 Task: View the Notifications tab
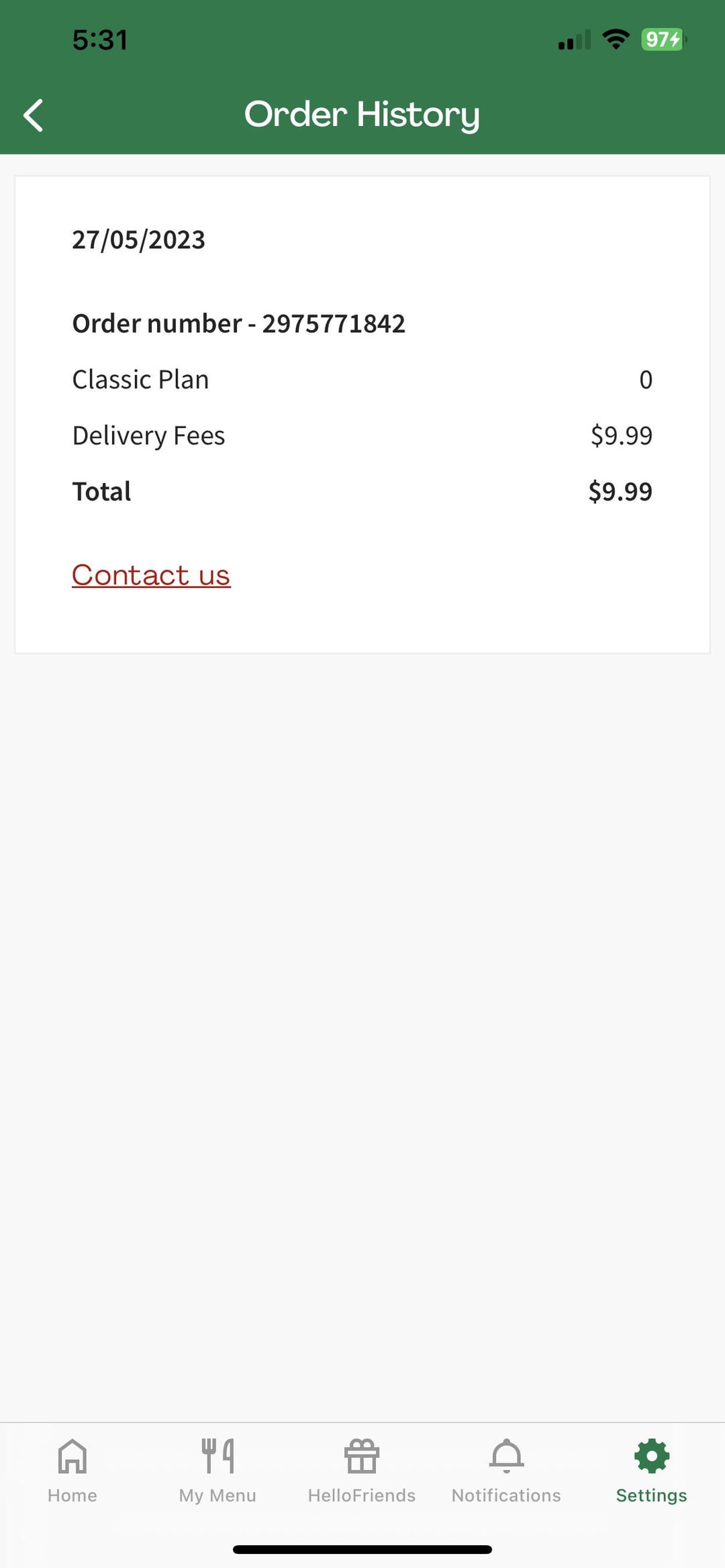(x=506, y=1471)
